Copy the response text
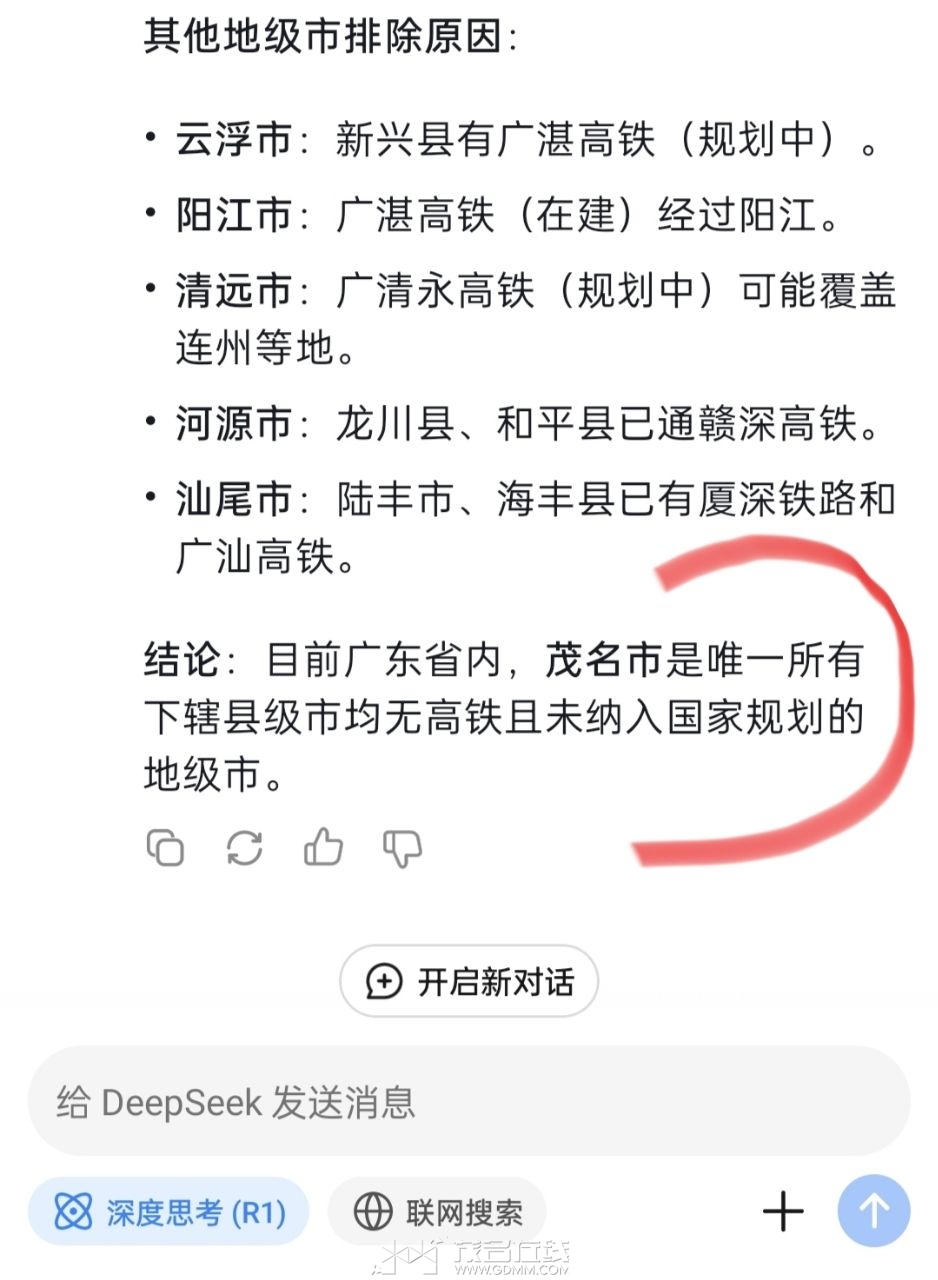Image resolution: width=938 pixels, height=1280 pixels. [x=165, y=848]
